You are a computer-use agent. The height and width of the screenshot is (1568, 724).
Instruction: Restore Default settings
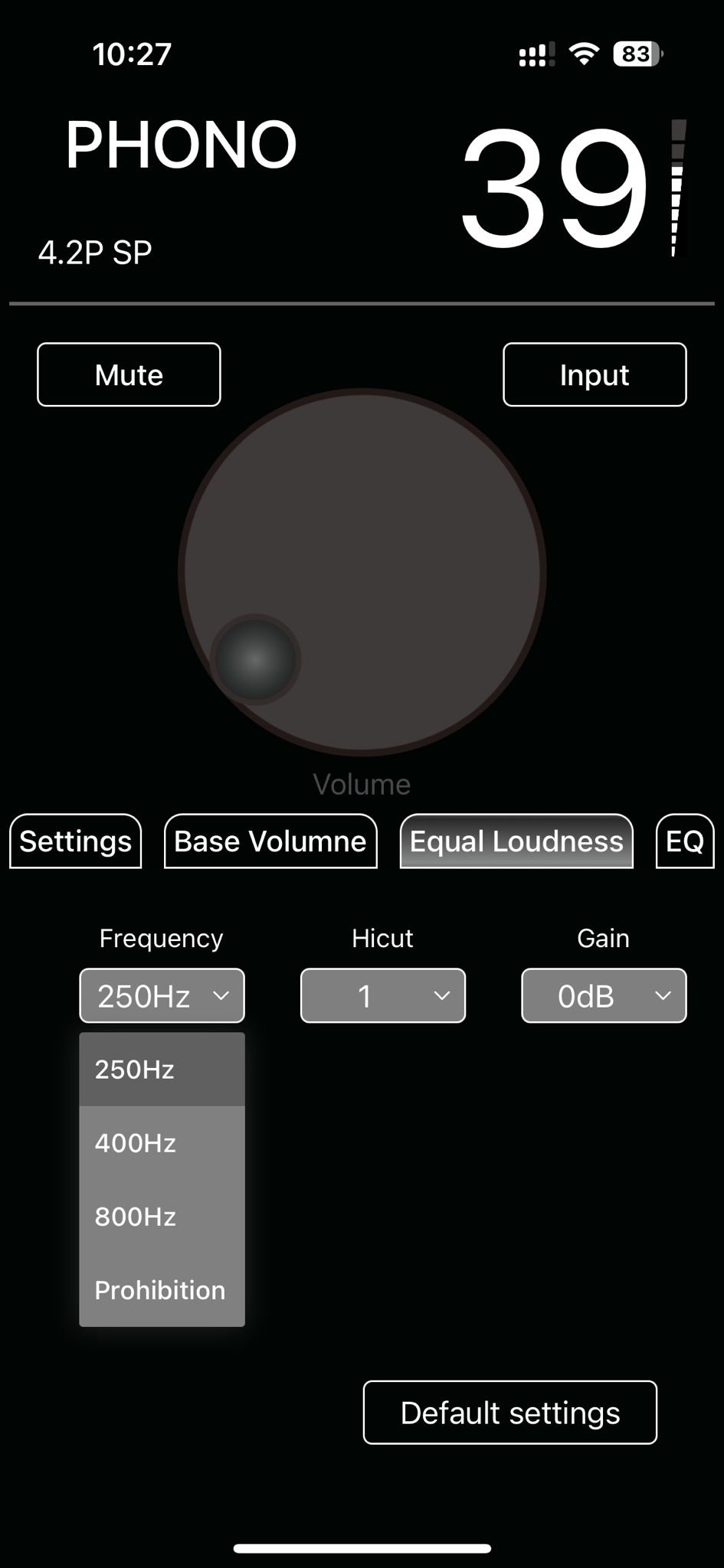(509, 1413)
